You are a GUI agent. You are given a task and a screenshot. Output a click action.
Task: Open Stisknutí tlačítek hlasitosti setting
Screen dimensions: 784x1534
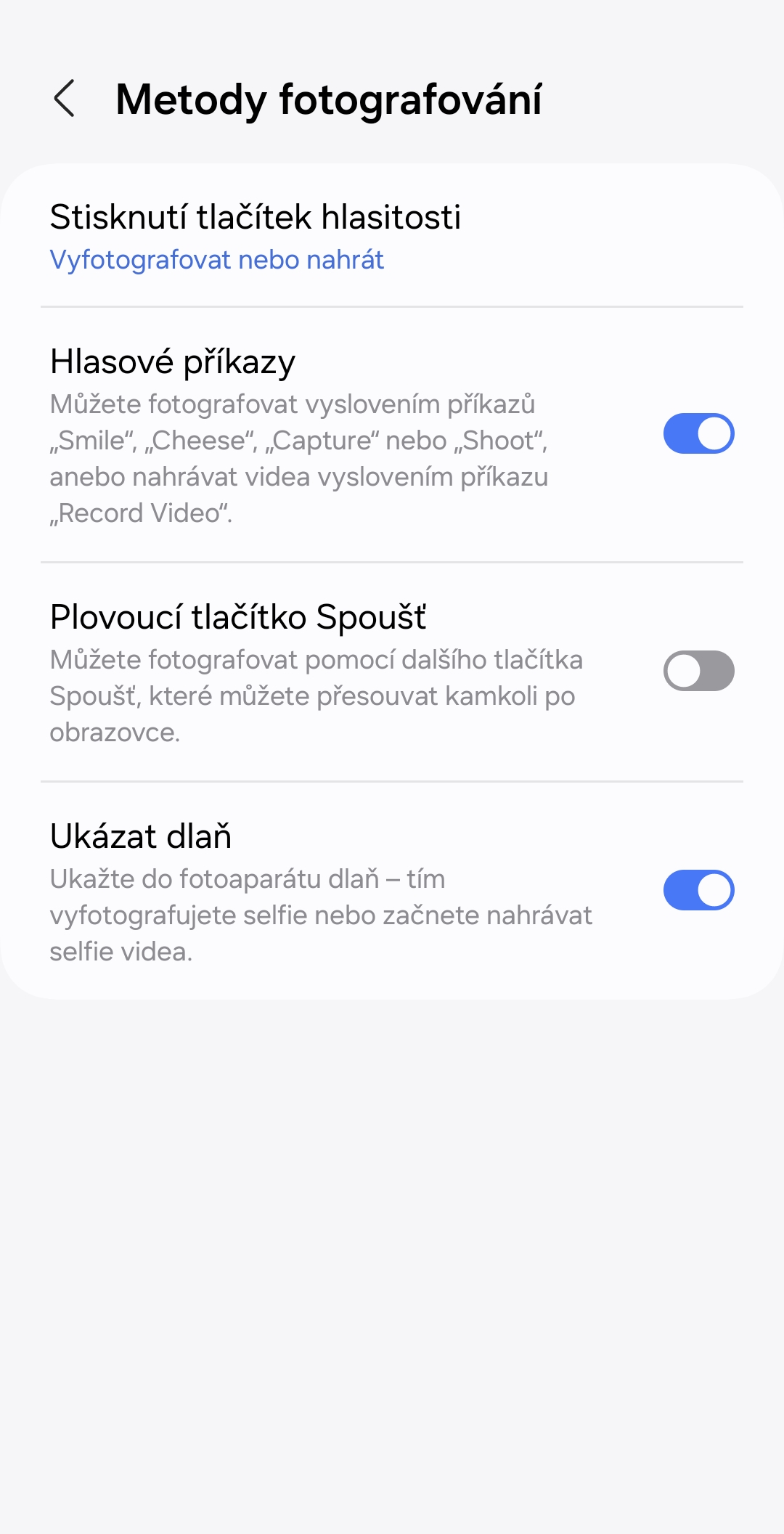pyautogui.click(x=392, y=236)
